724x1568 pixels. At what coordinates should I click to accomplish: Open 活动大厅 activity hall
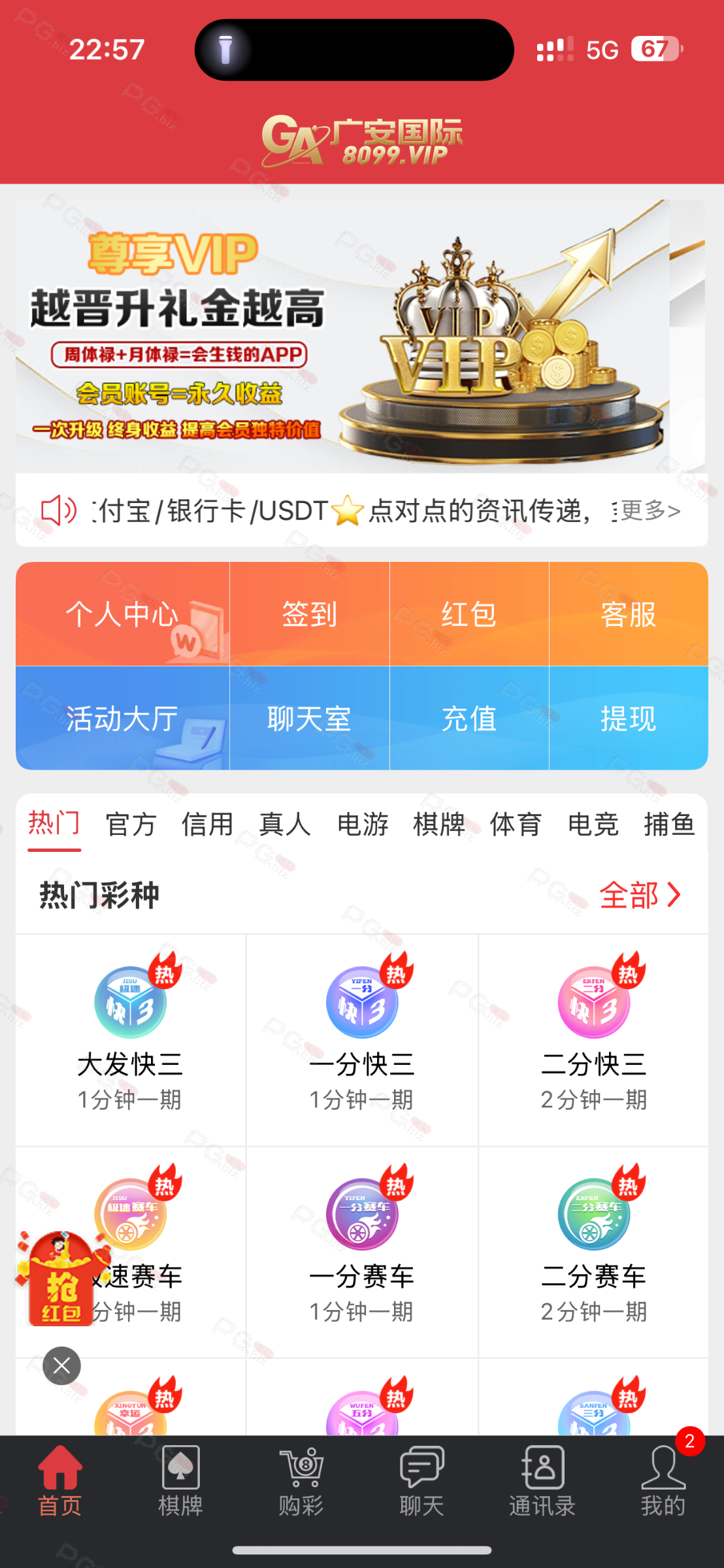coord(122,719)
